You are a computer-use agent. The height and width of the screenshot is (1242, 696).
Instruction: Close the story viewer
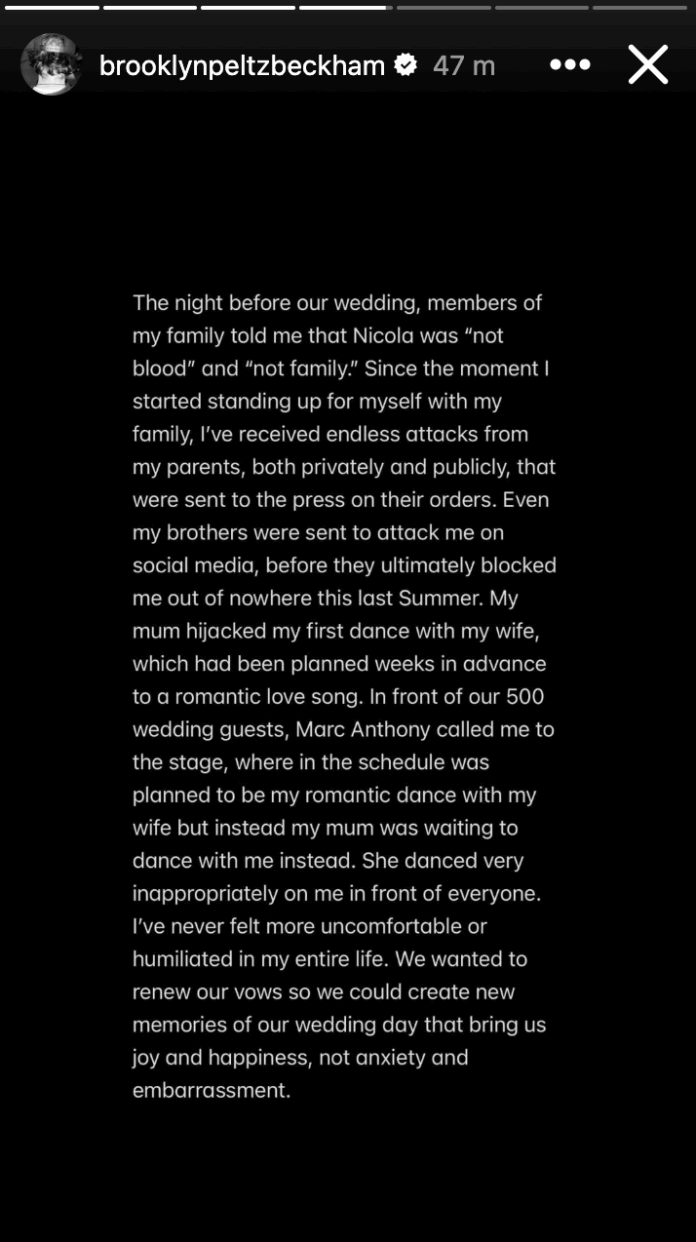click(x=647, y=65)
